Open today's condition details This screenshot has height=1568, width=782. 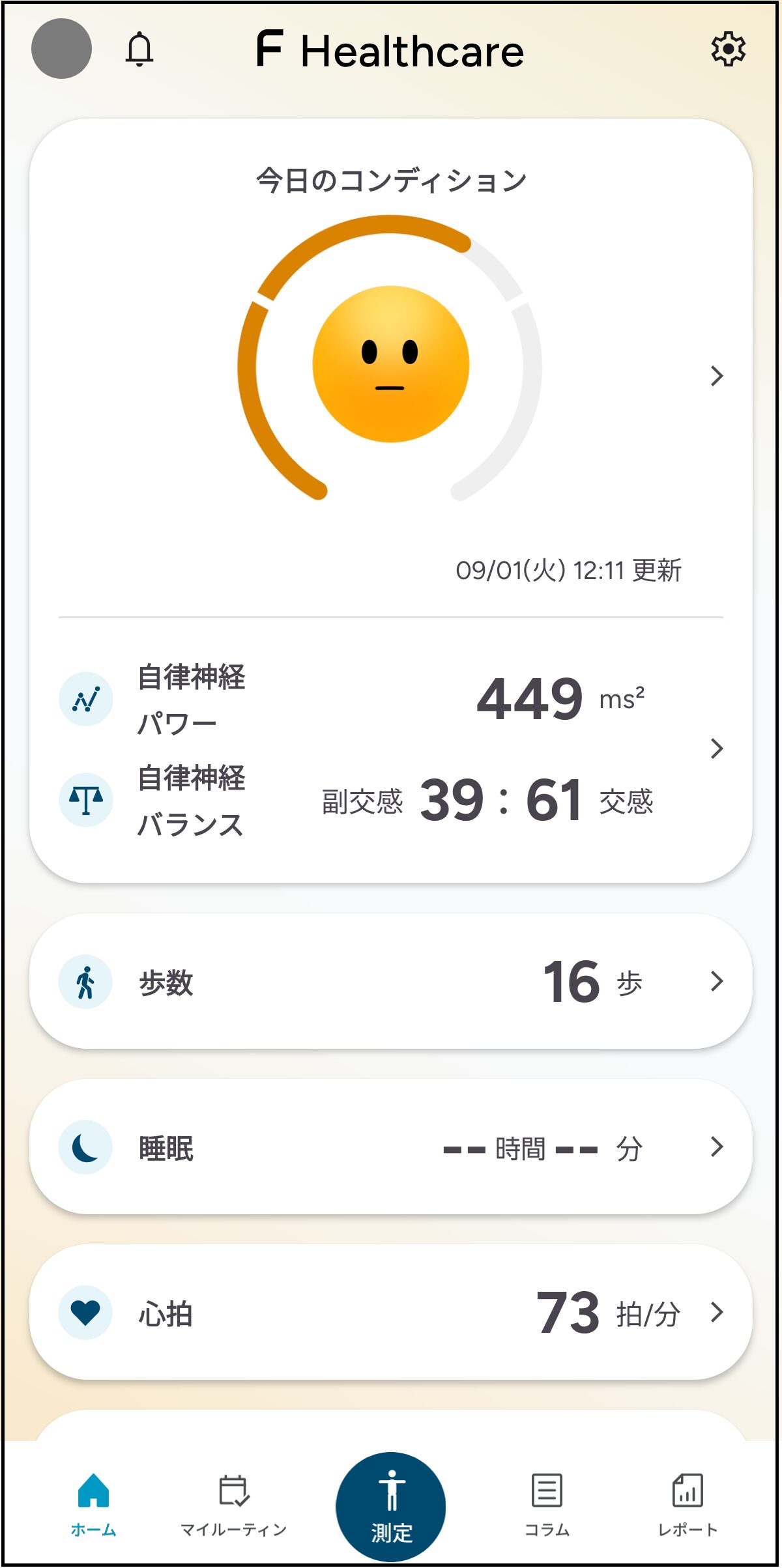(391, 367)
